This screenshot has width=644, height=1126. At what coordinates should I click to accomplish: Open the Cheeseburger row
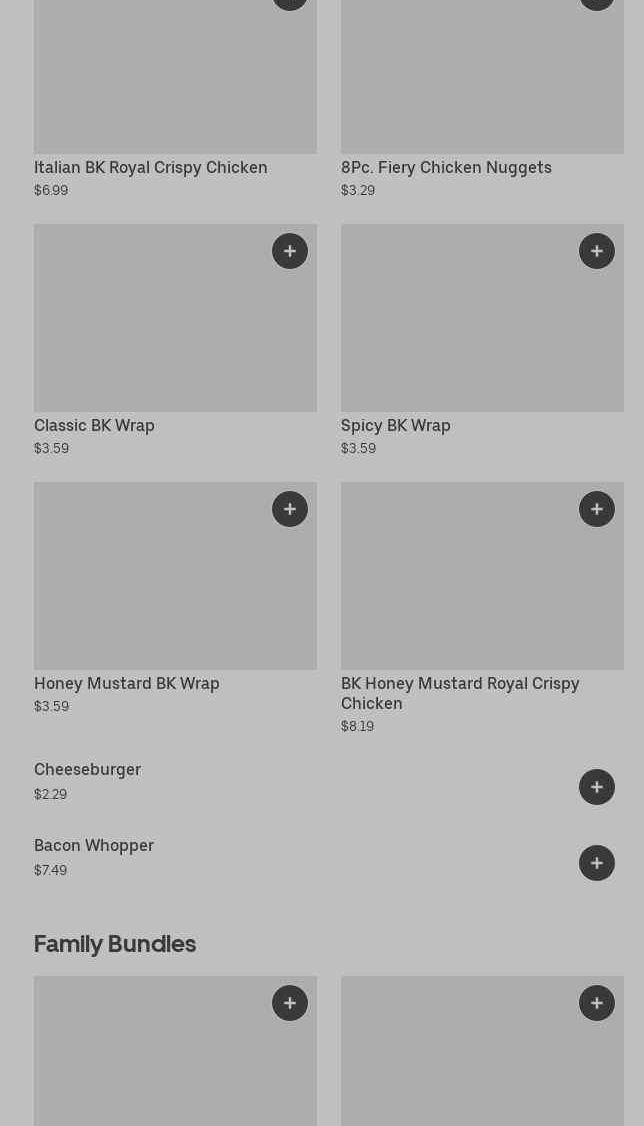click(x=88, y=770)
